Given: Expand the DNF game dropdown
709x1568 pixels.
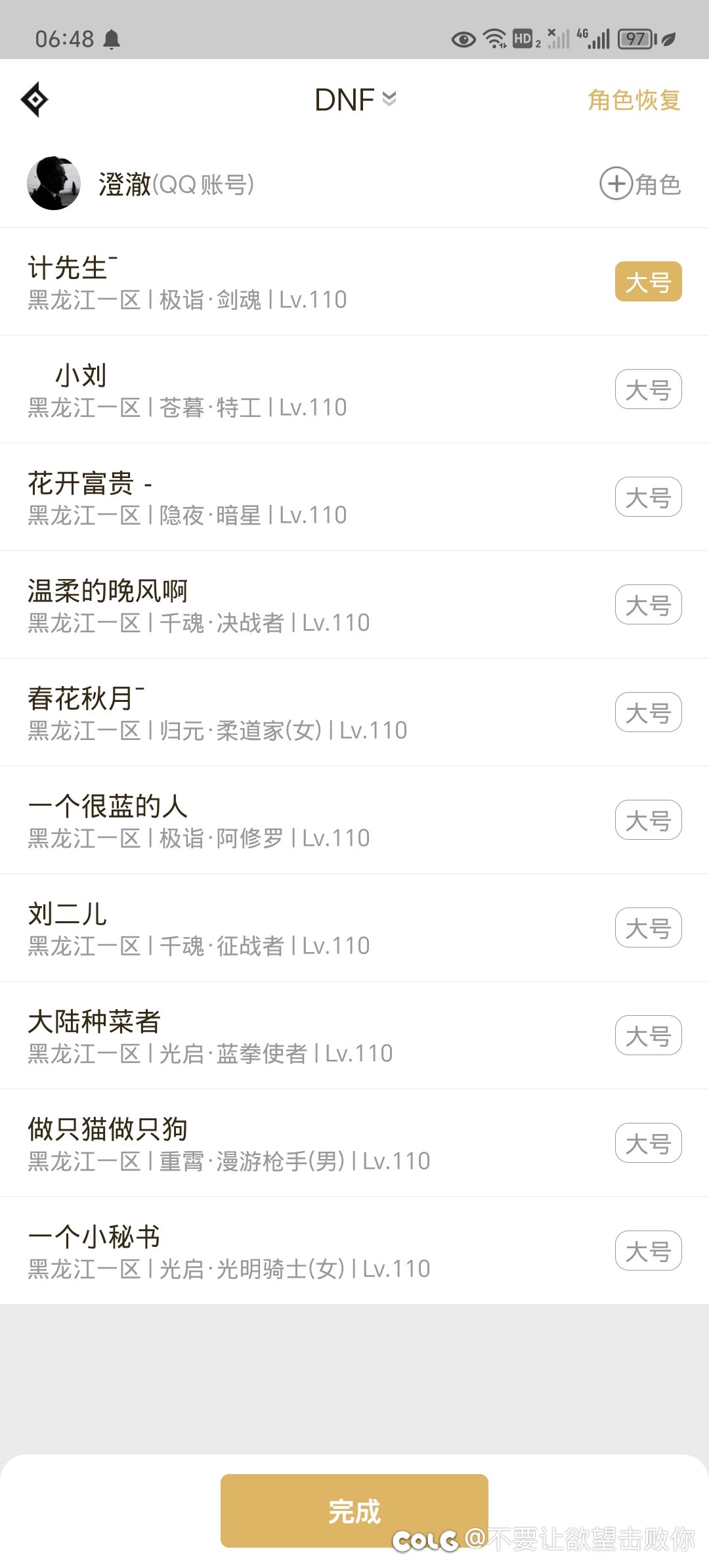Looking at the screenshot, I should [355, 100].
